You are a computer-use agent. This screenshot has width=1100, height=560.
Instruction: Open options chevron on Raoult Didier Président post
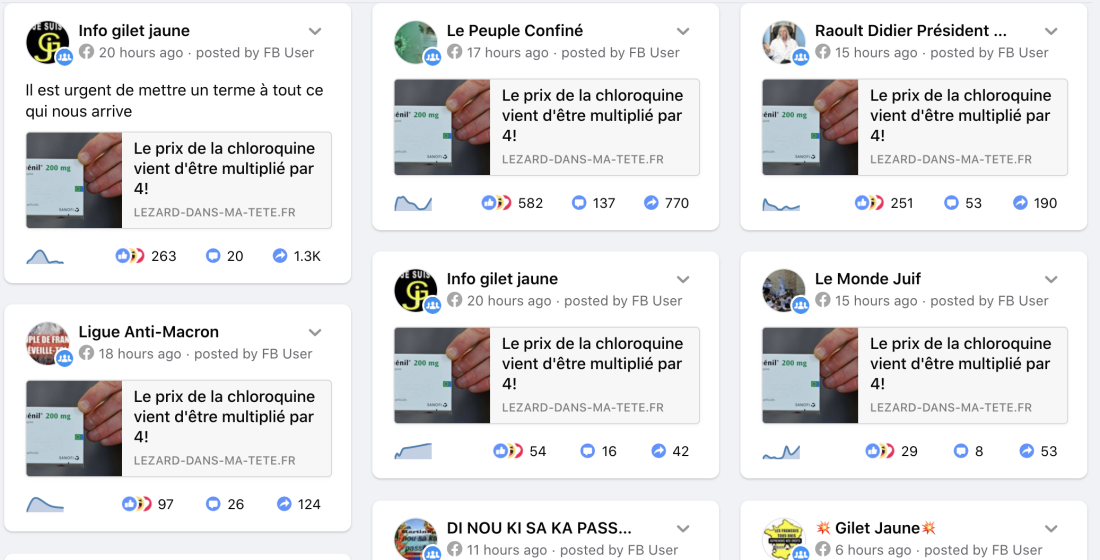tap(1051, 32)
